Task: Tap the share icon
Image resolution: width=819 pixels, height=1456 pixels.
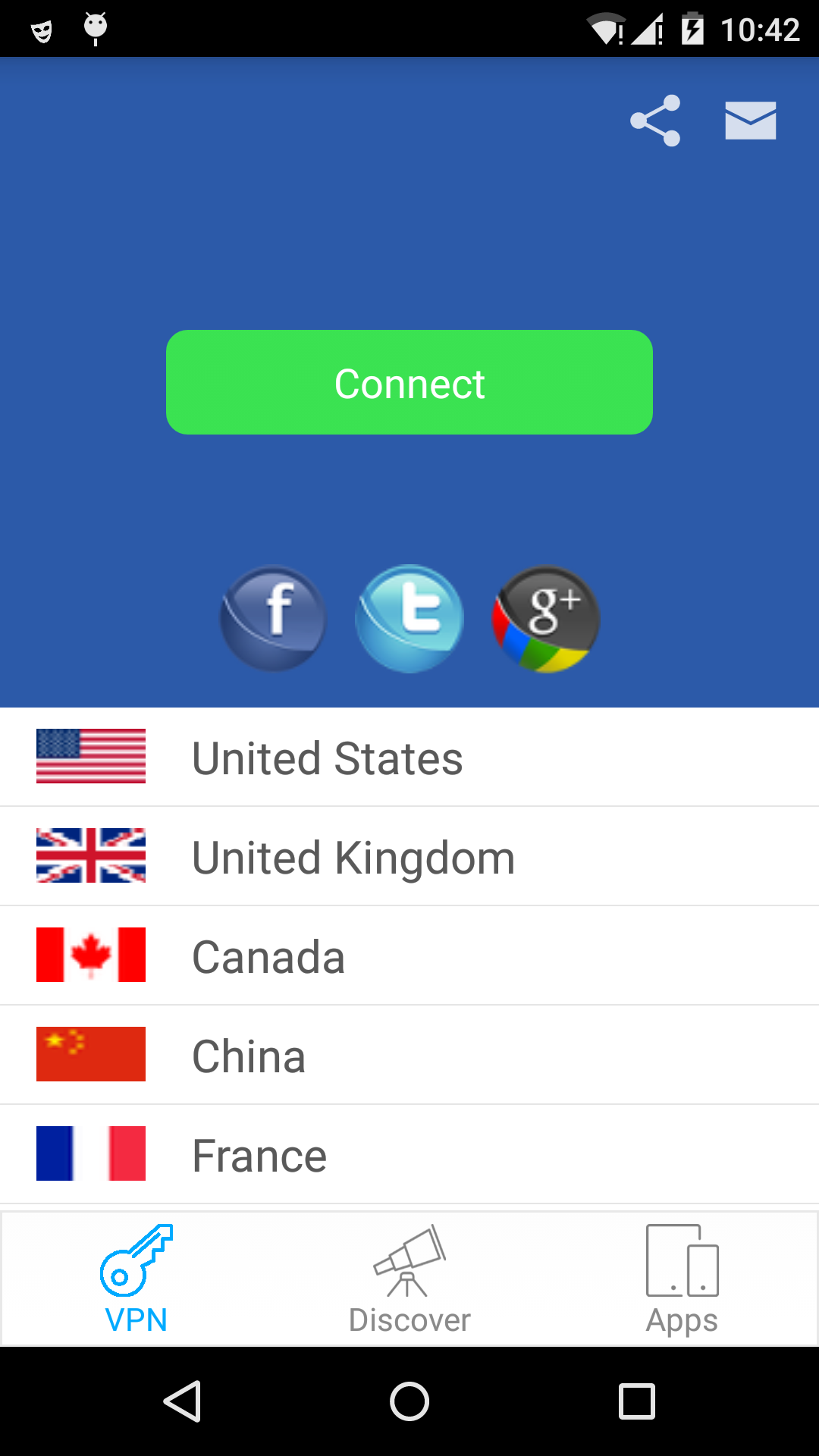Action: 655,121
